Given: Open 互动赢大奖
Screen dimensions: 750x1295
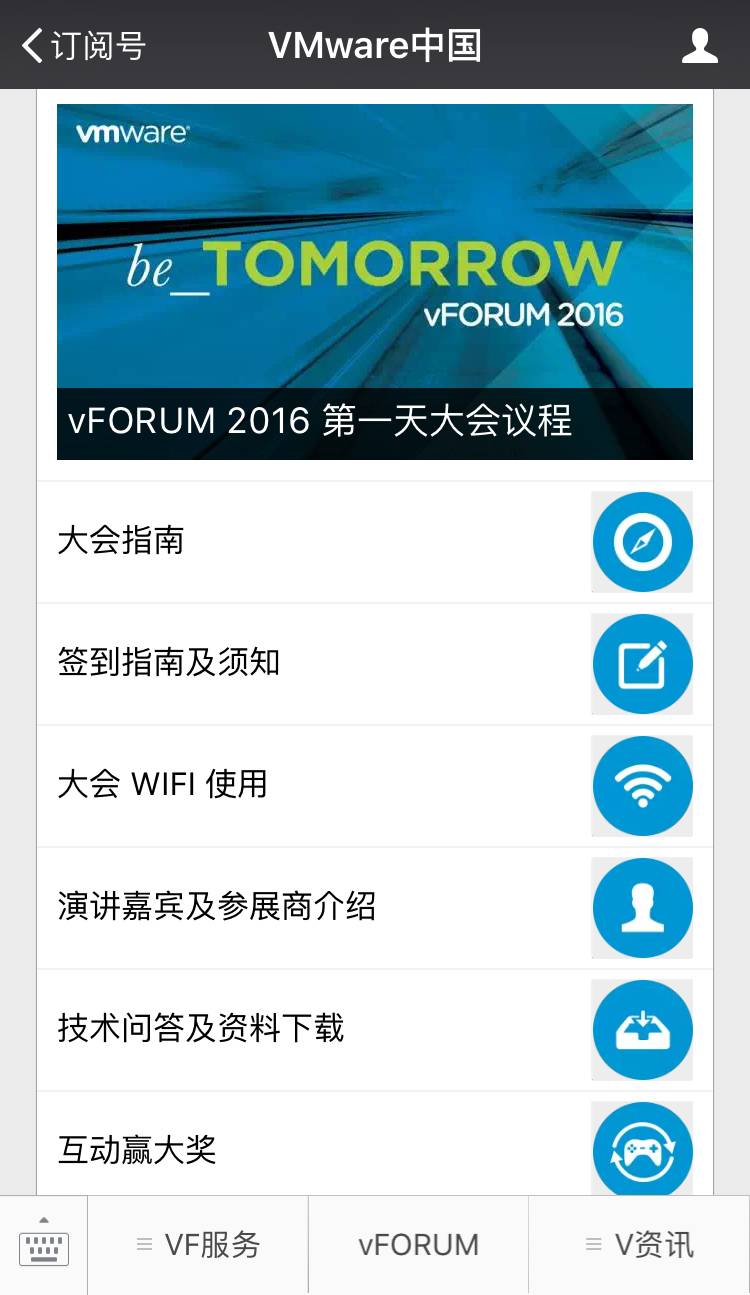Looking at the screenshot, I should 374,1148.
